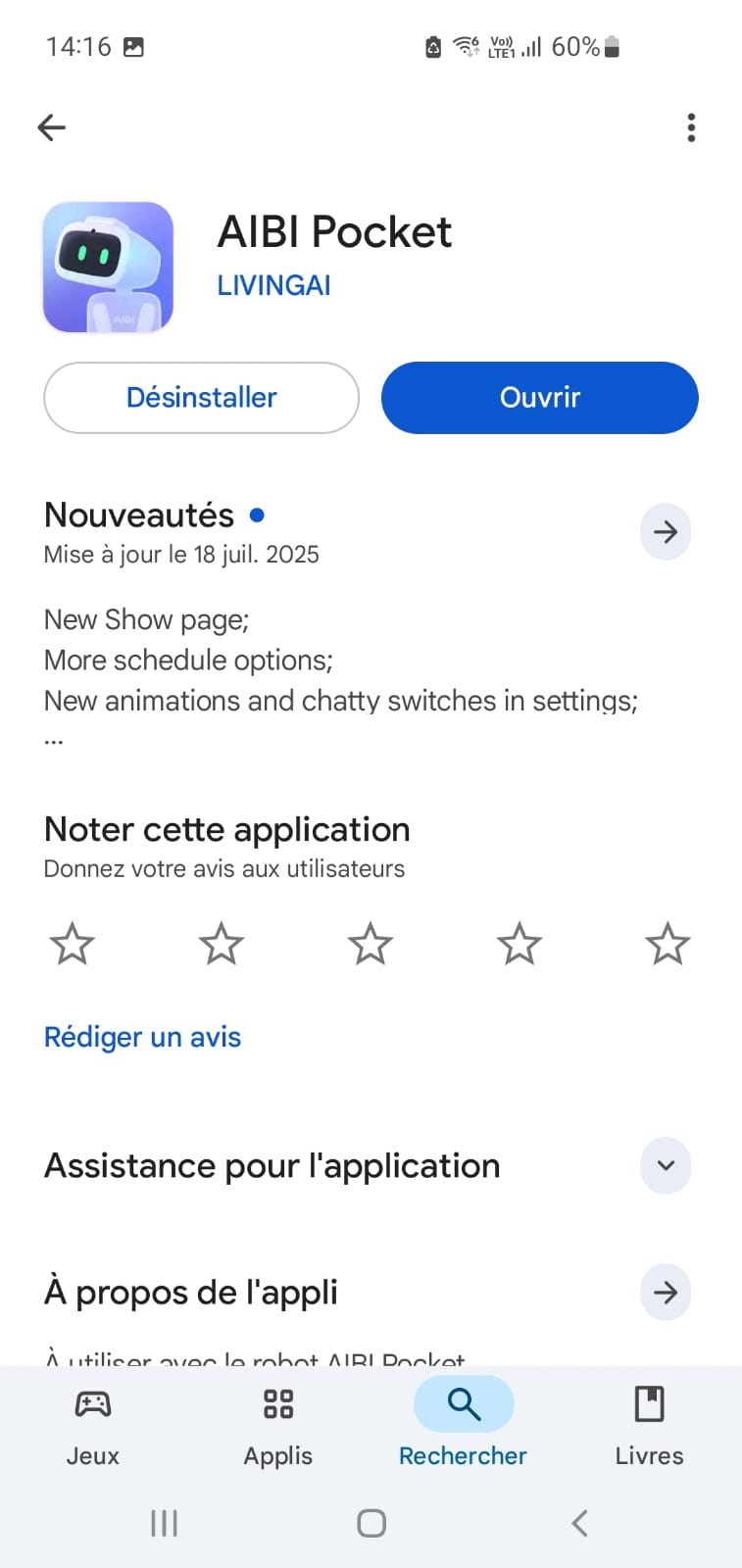Open recent apps from navigation bar
742x1568 pixels.
pos(164,1523)
